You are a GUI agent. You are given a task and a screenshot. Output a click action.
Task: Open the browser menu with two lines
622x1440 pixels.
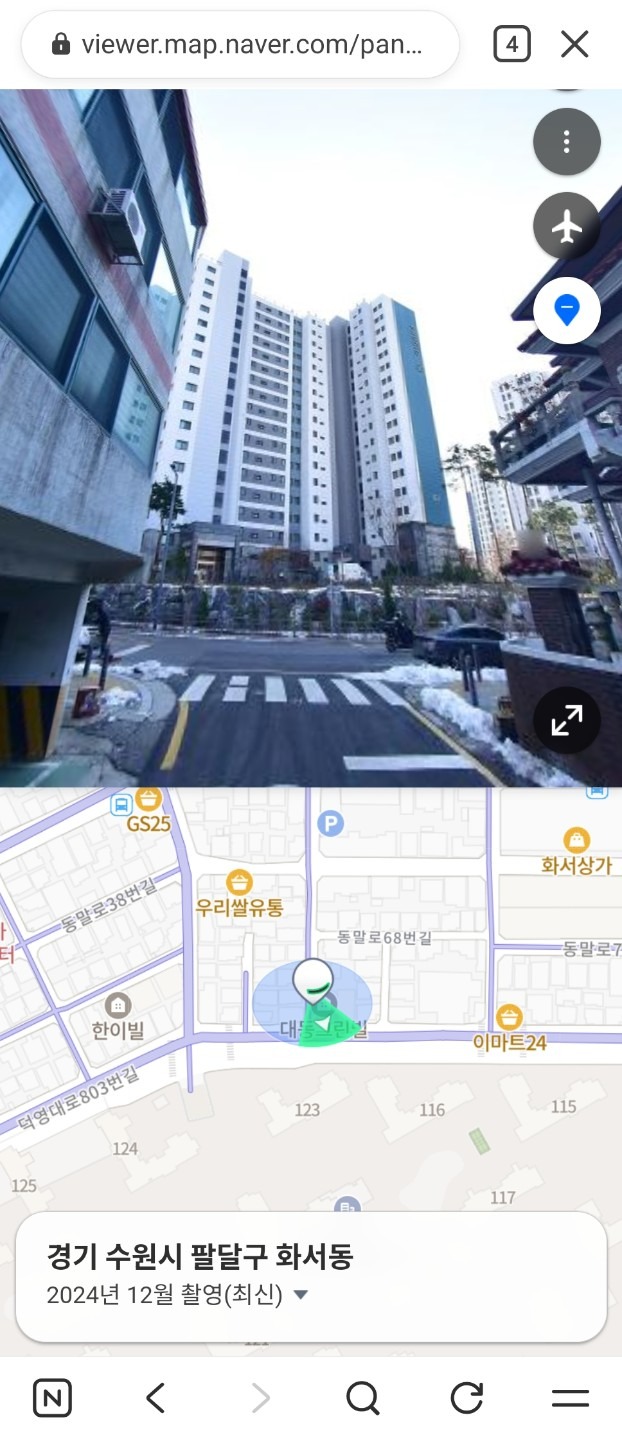[x=570, y=1397]
